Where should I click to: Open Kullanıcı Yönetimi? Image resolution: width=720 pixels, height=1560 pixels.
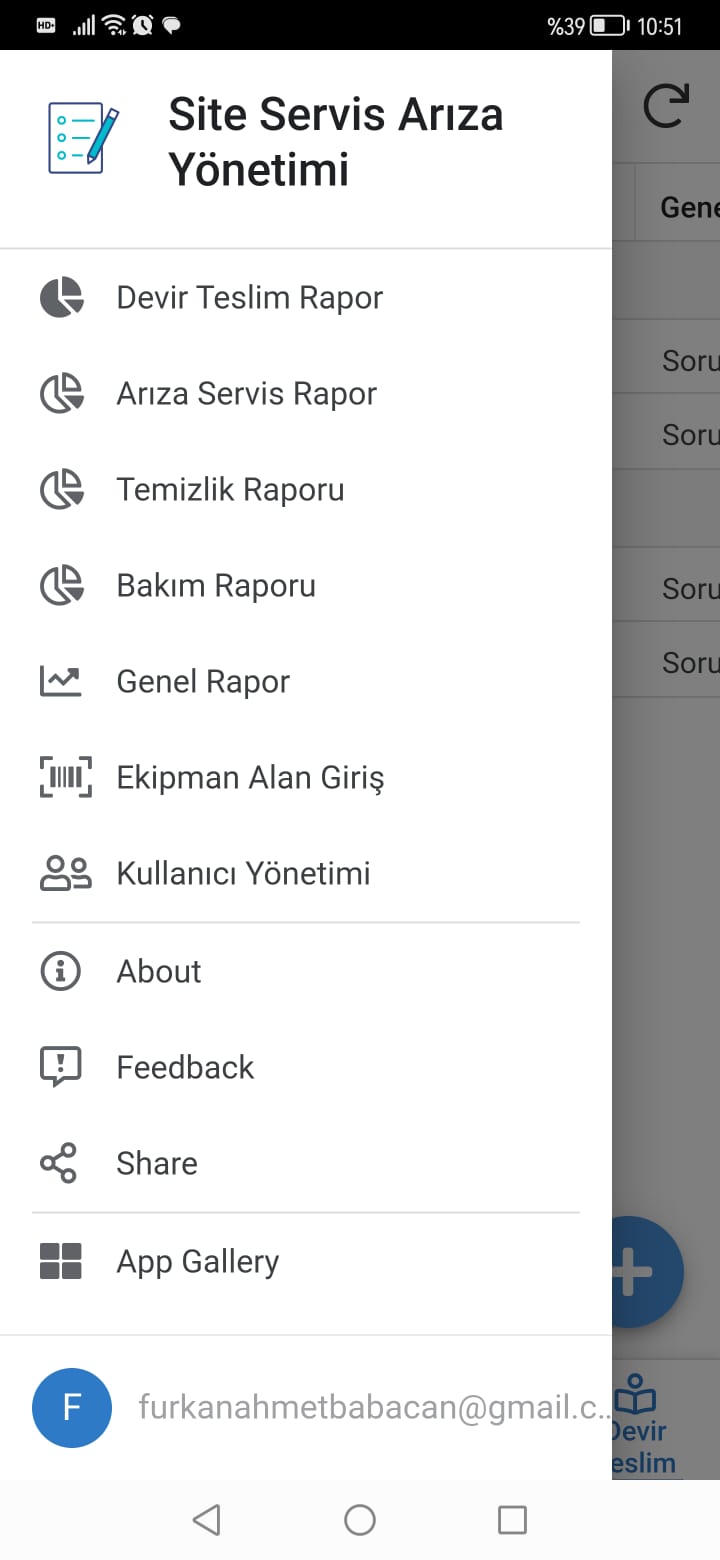pos(306,874)
